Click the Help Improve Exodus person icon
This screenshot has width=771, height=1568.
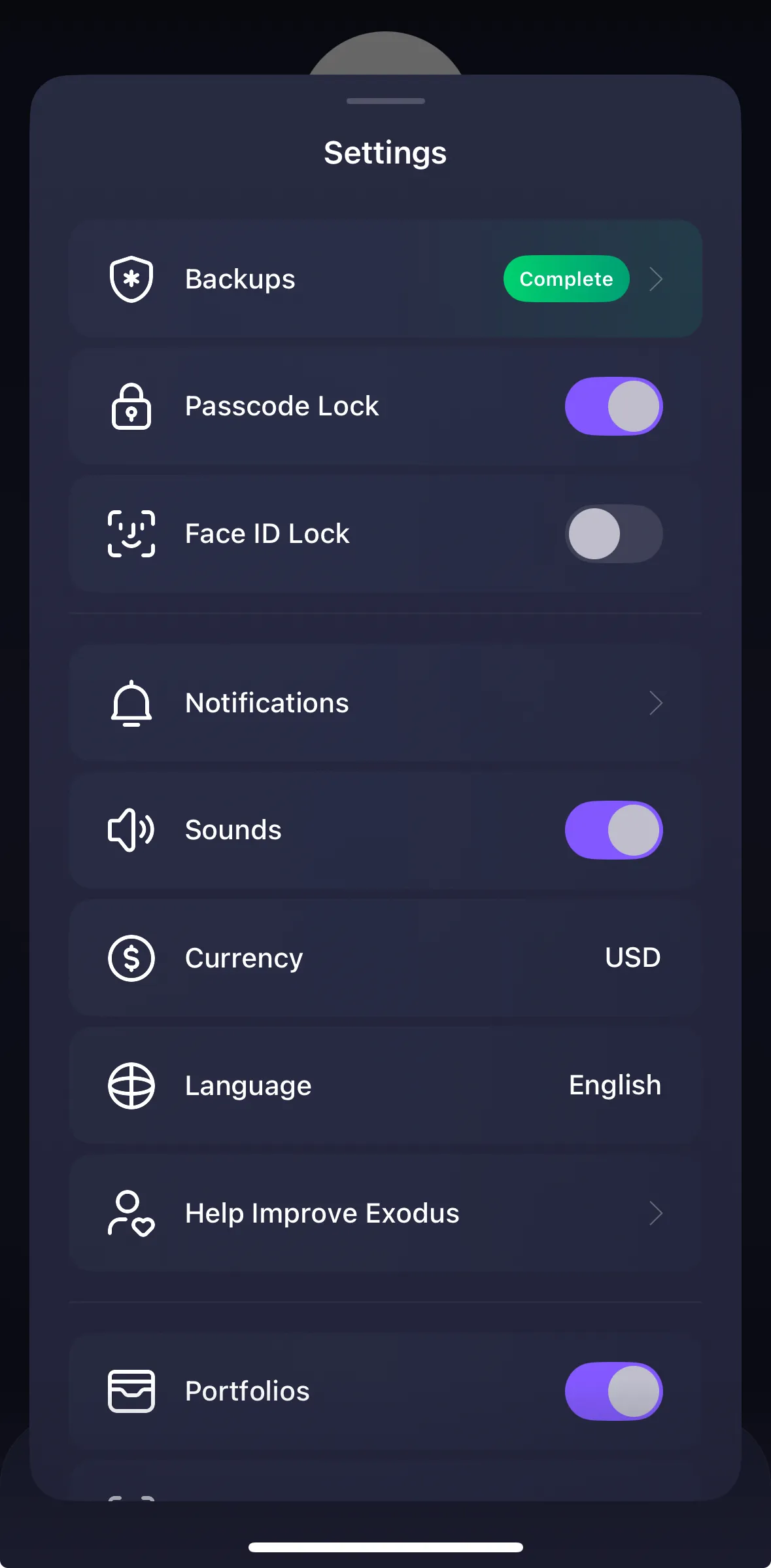130,1213
